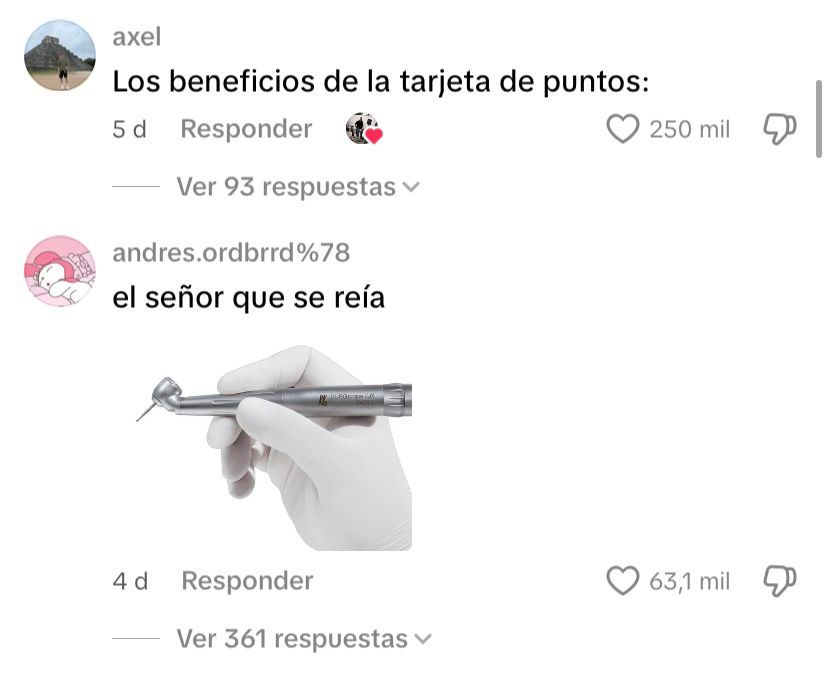
Task: Dislike axel's comment
Action: (x=780, y=129)
